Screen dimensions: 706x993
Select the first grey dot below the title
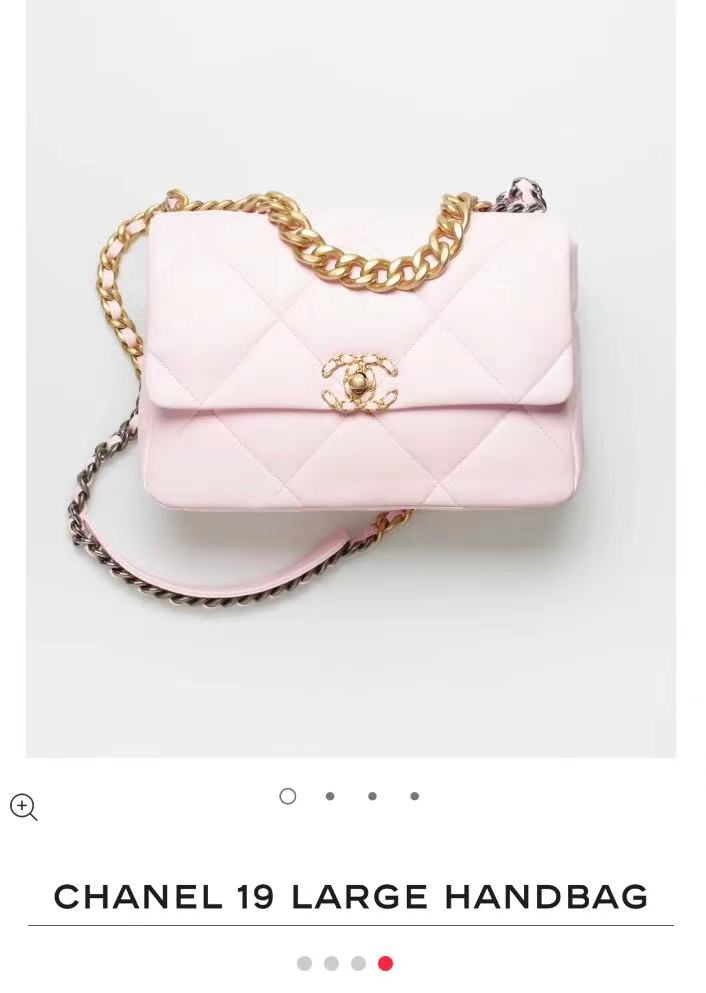[304, 963]
